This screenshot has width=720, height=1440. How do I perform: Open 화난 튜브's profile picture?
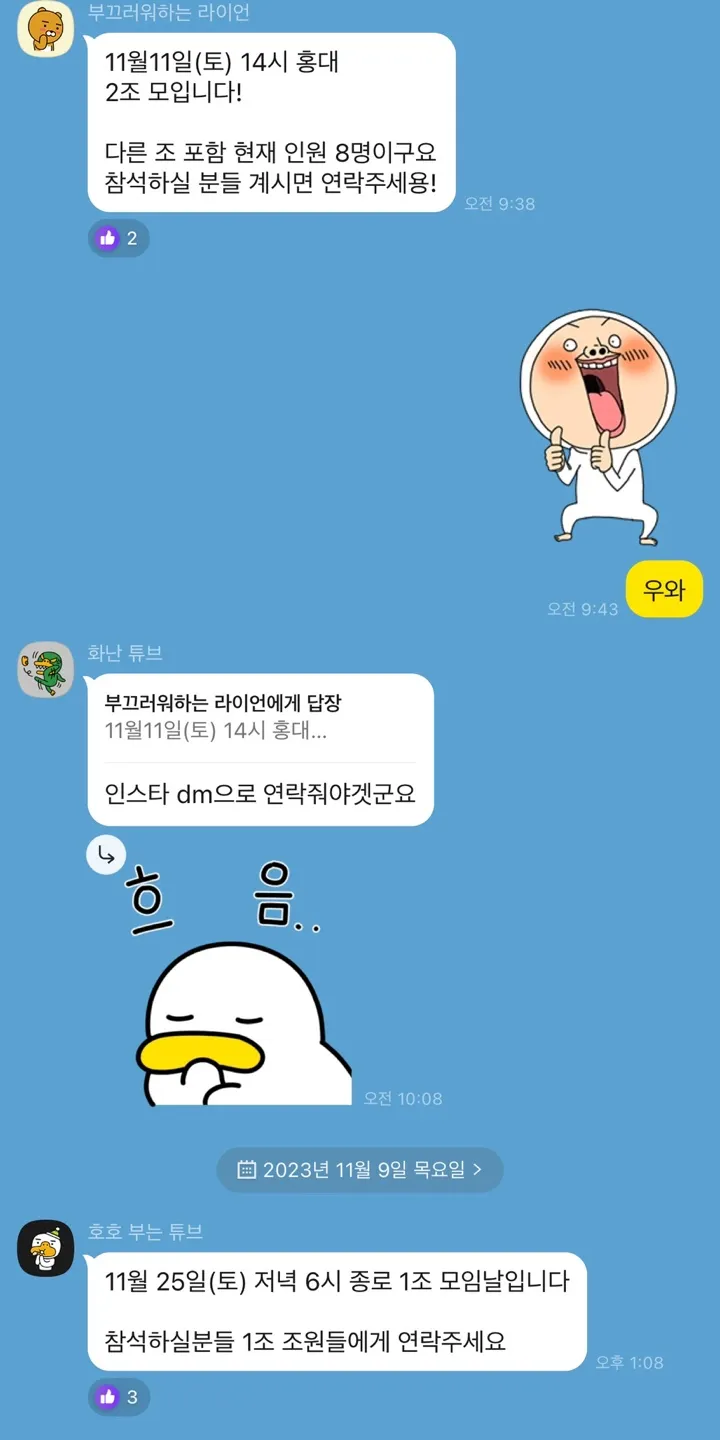[45, 669]
